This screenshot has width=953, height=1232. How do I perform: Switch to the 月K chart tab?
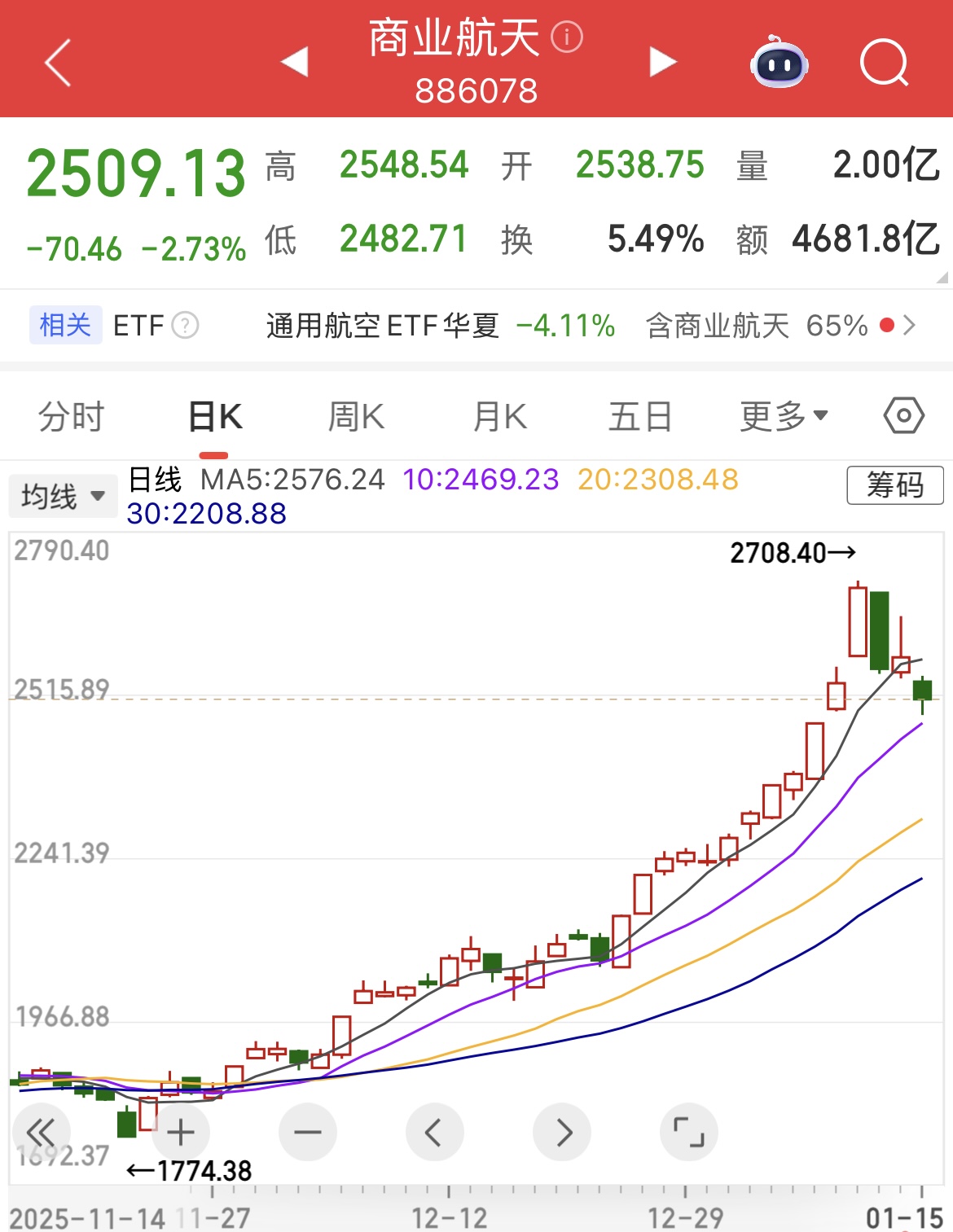[x=500, y=417]
